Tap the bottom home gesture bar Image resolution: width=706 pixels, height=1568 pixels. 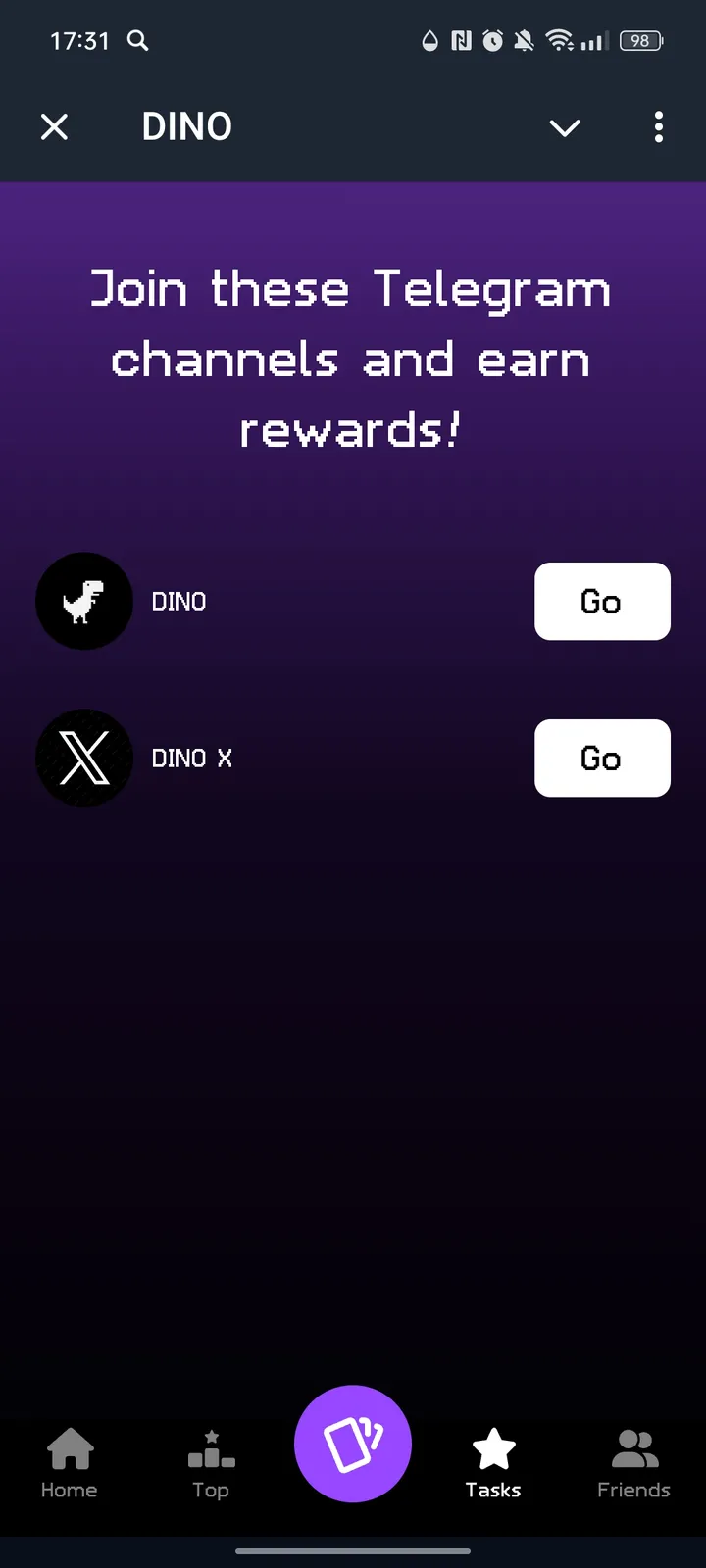[353, 1551]
